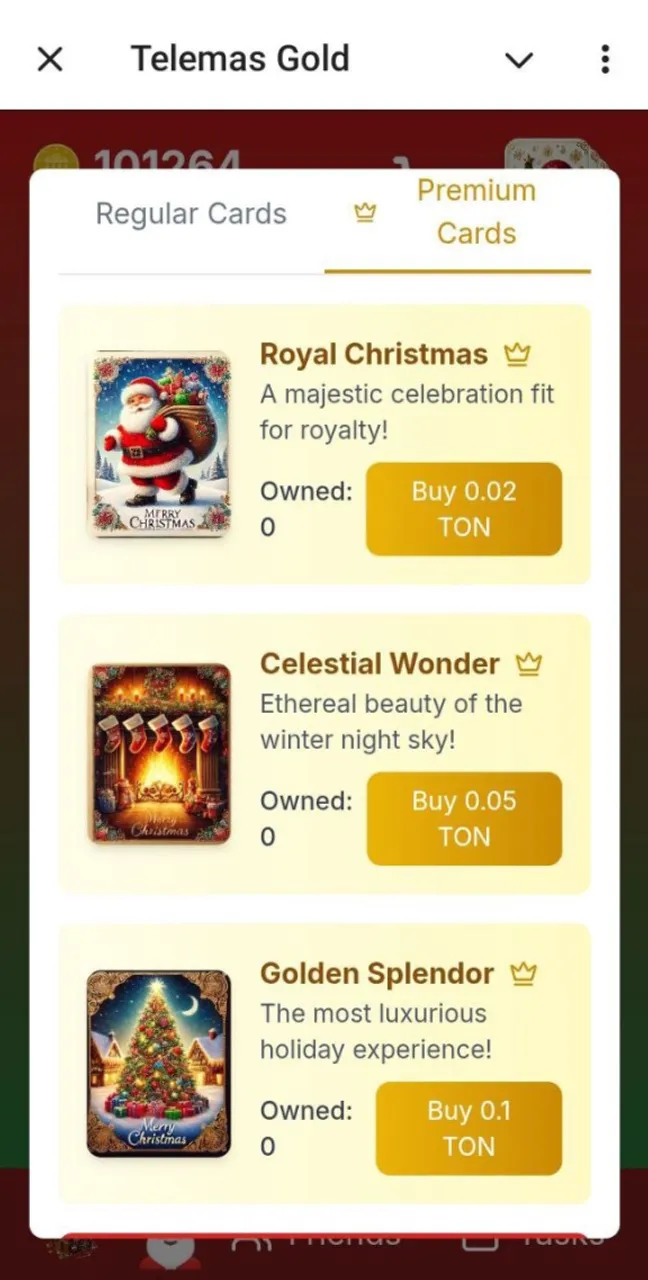Buy Royal Christmas card for 0.02 TON
This screenshot has width=648, height=1280.
463,509
